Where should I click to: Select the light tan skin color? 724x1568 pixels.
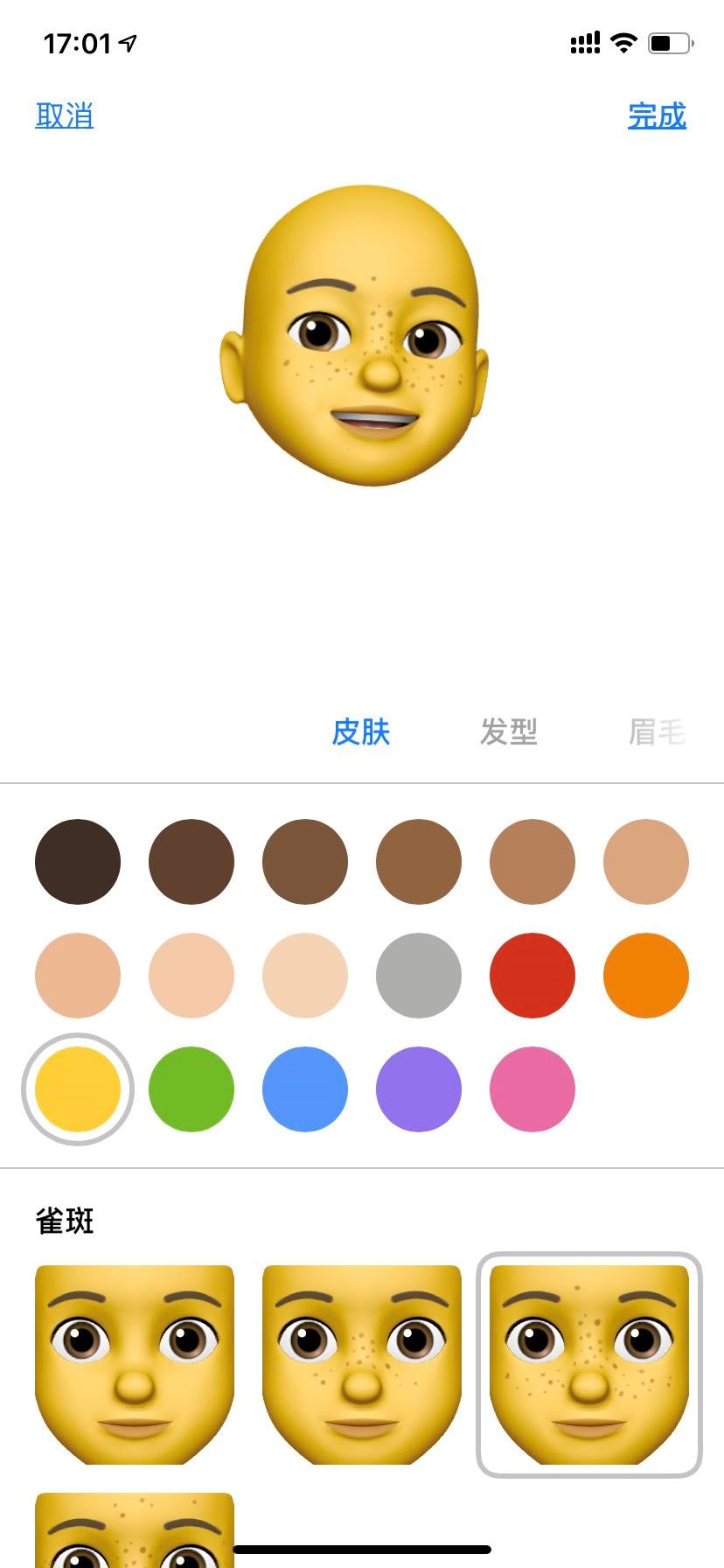coord(646,862)
